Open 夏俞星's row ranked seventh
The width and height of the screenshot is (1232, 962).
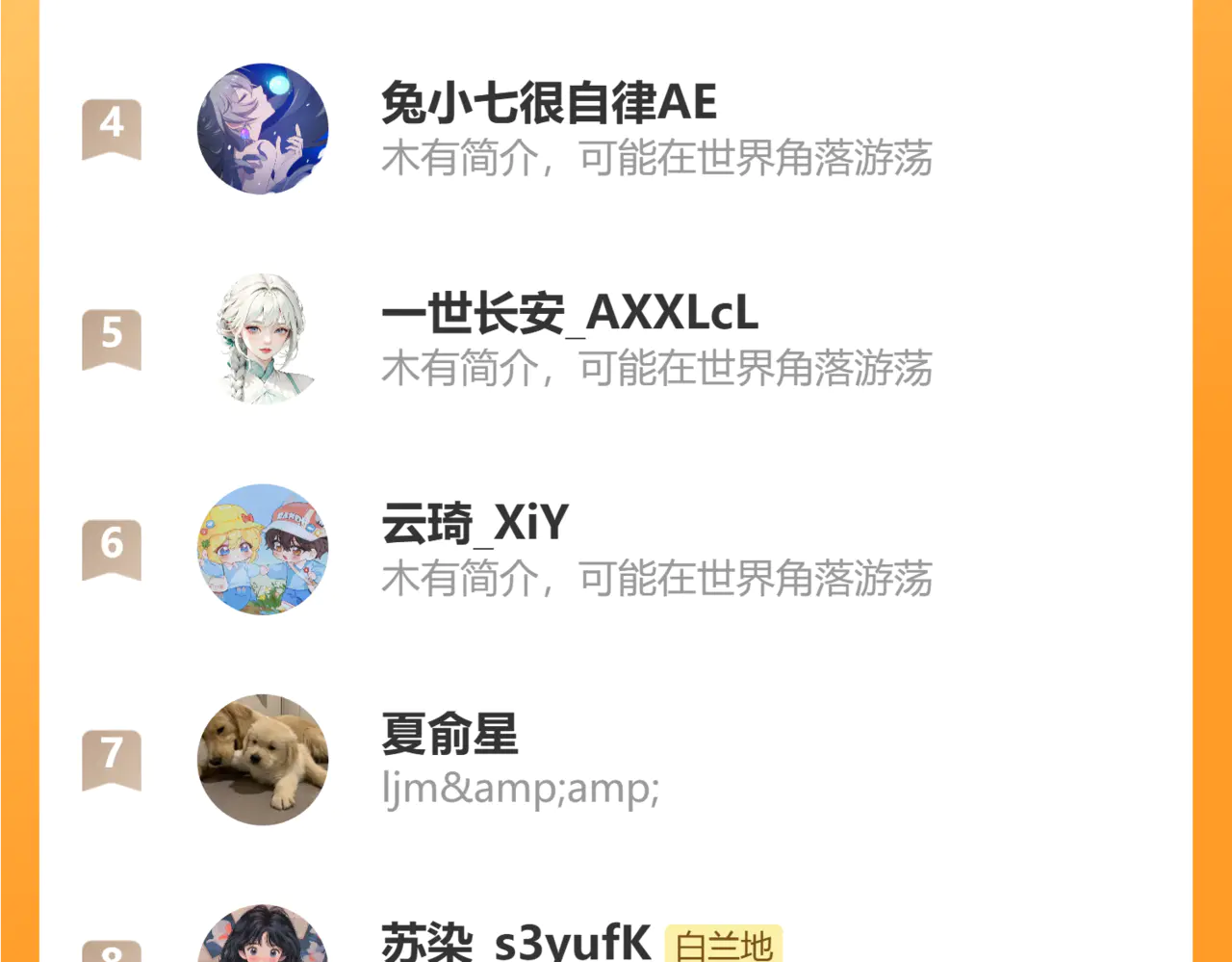tap(449, 735)
